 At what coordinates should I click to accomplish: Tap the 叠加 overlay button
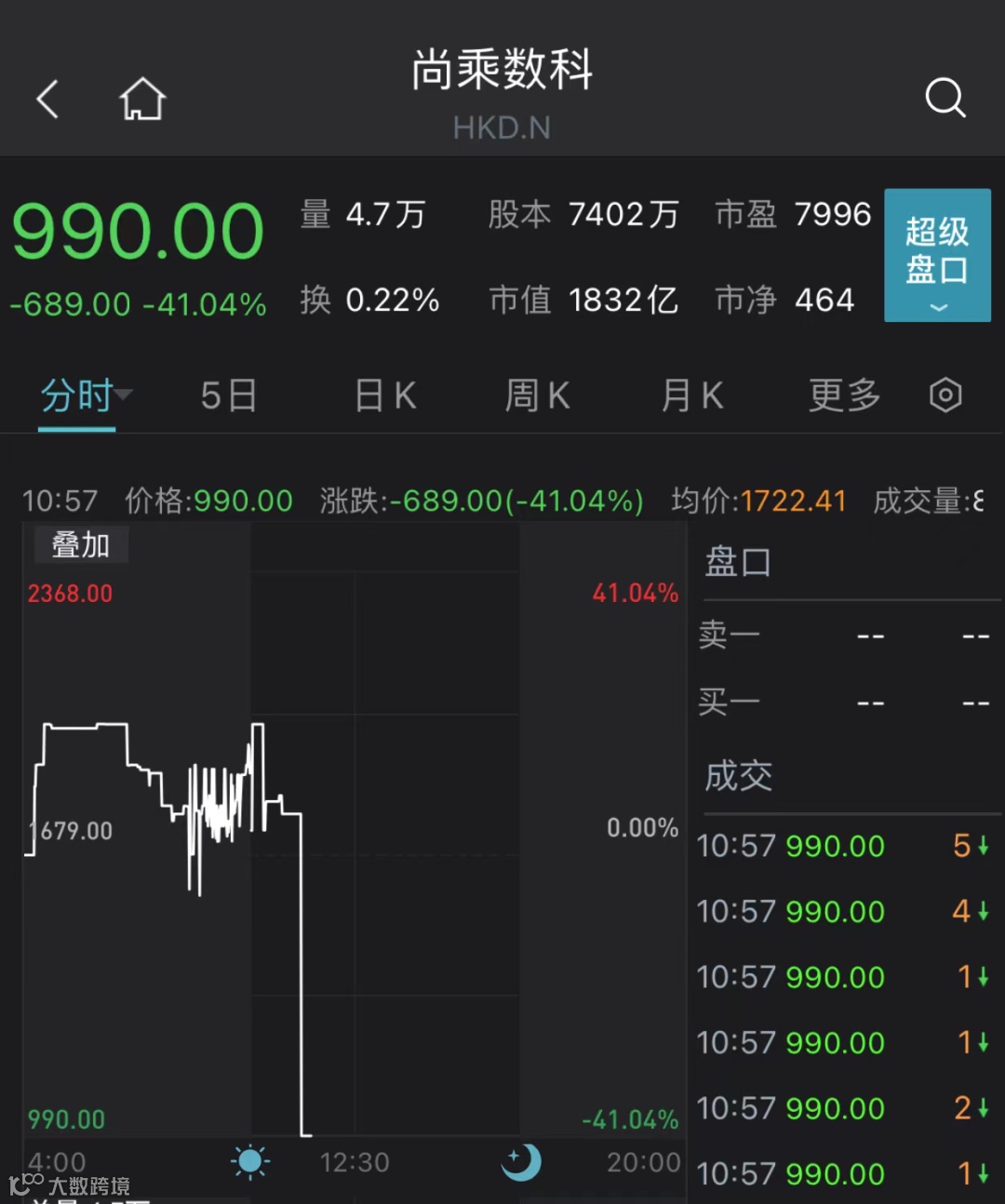81,545
